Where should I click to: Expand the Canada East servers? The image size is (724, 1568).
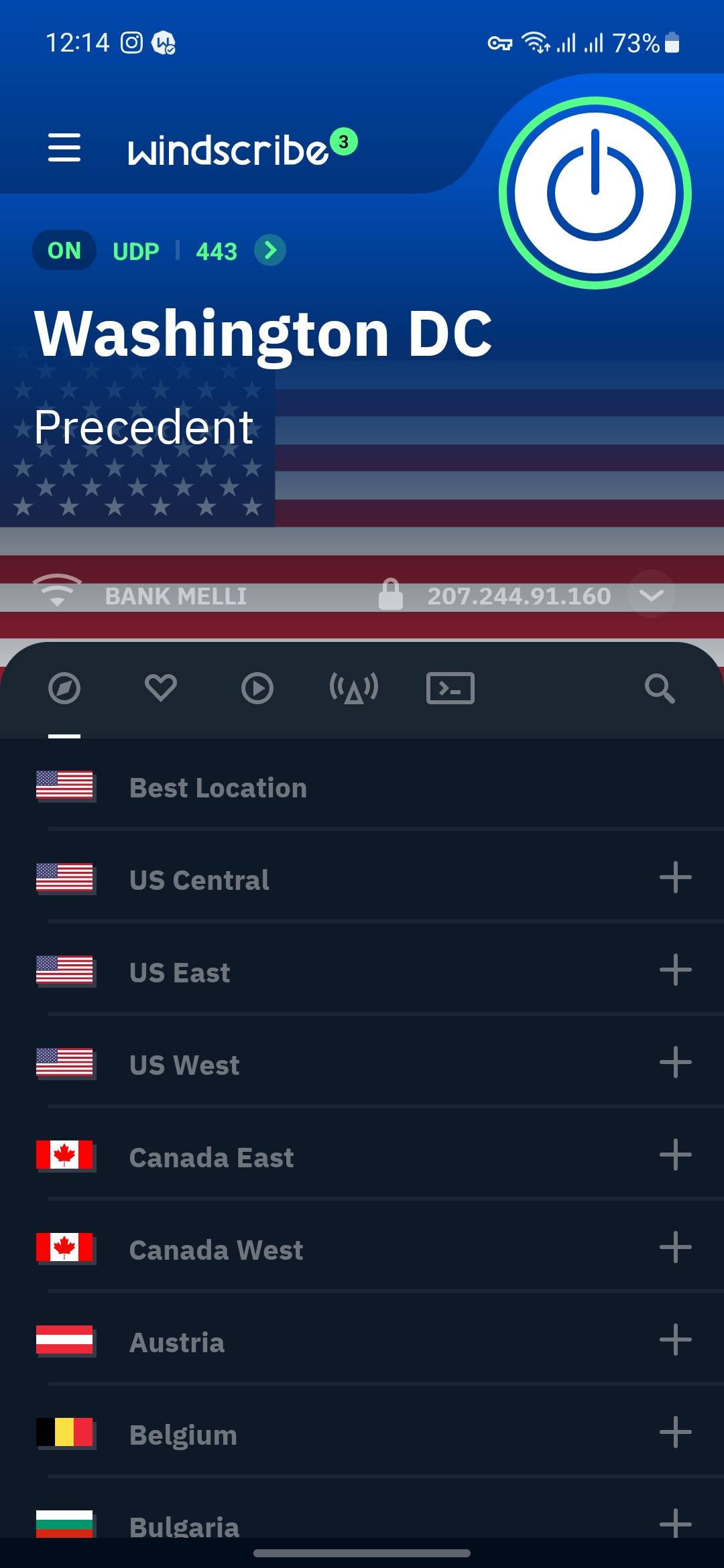click(675, 1155)
